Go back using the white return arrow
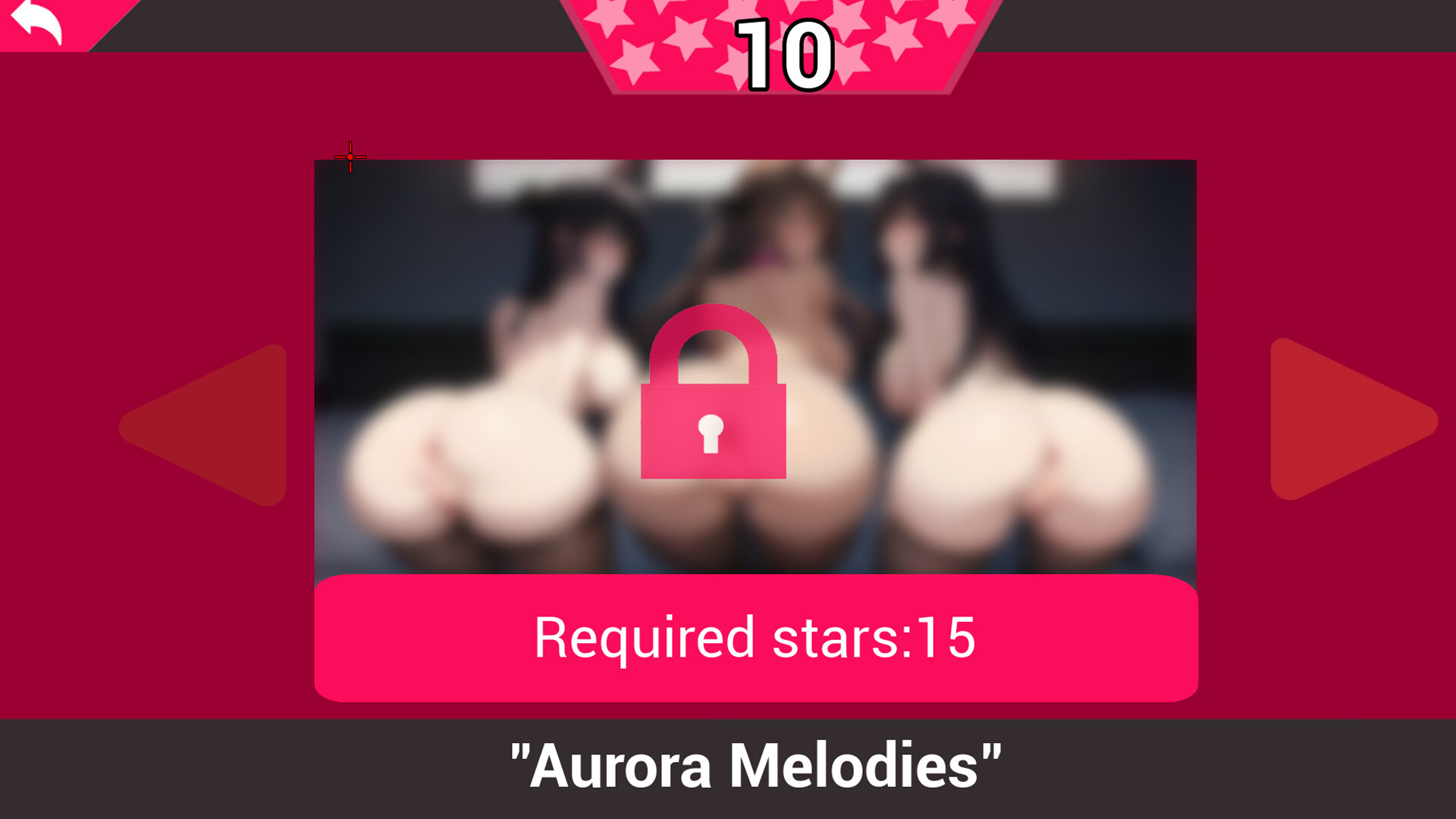1456x819 pixels. point(38,21)
